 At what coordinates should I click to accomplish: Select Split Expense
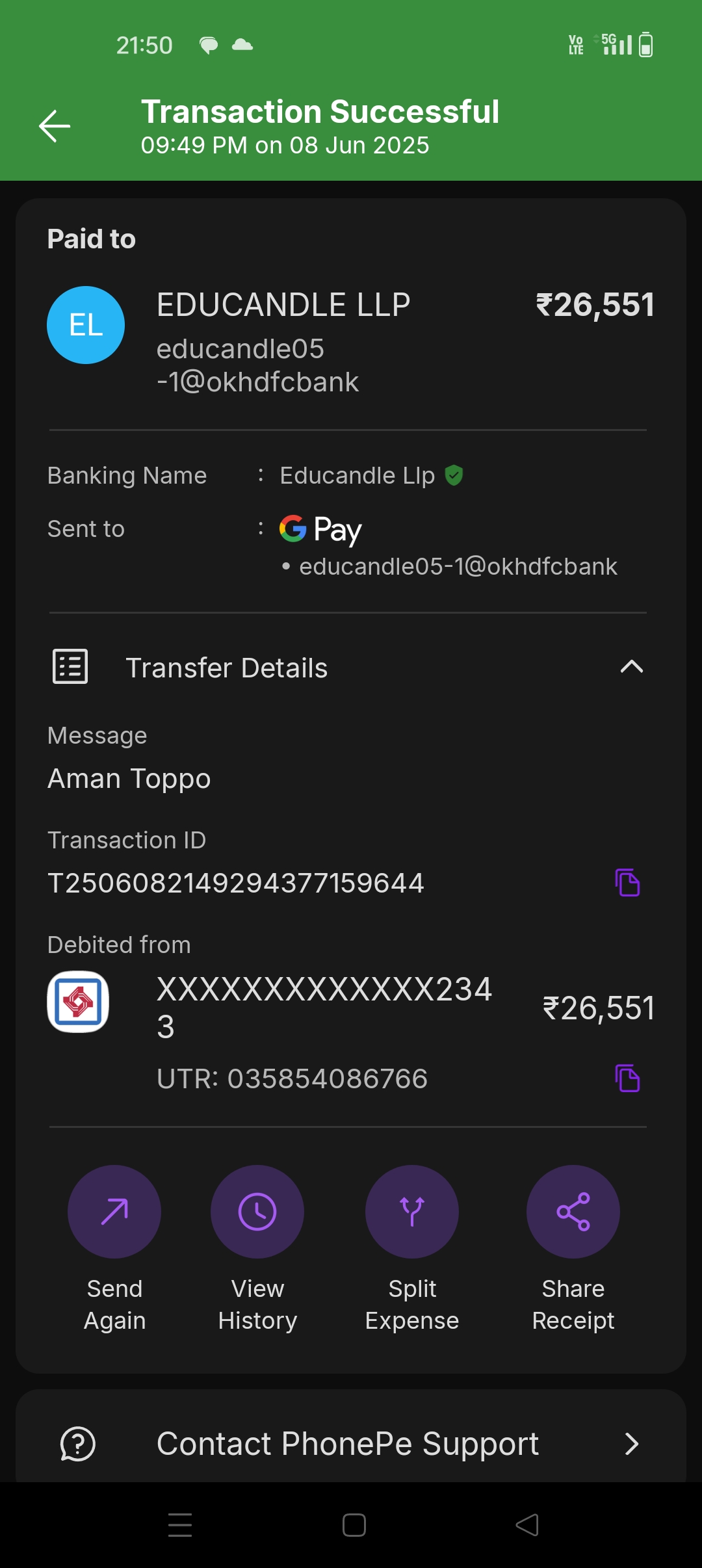pos(412,1212)
